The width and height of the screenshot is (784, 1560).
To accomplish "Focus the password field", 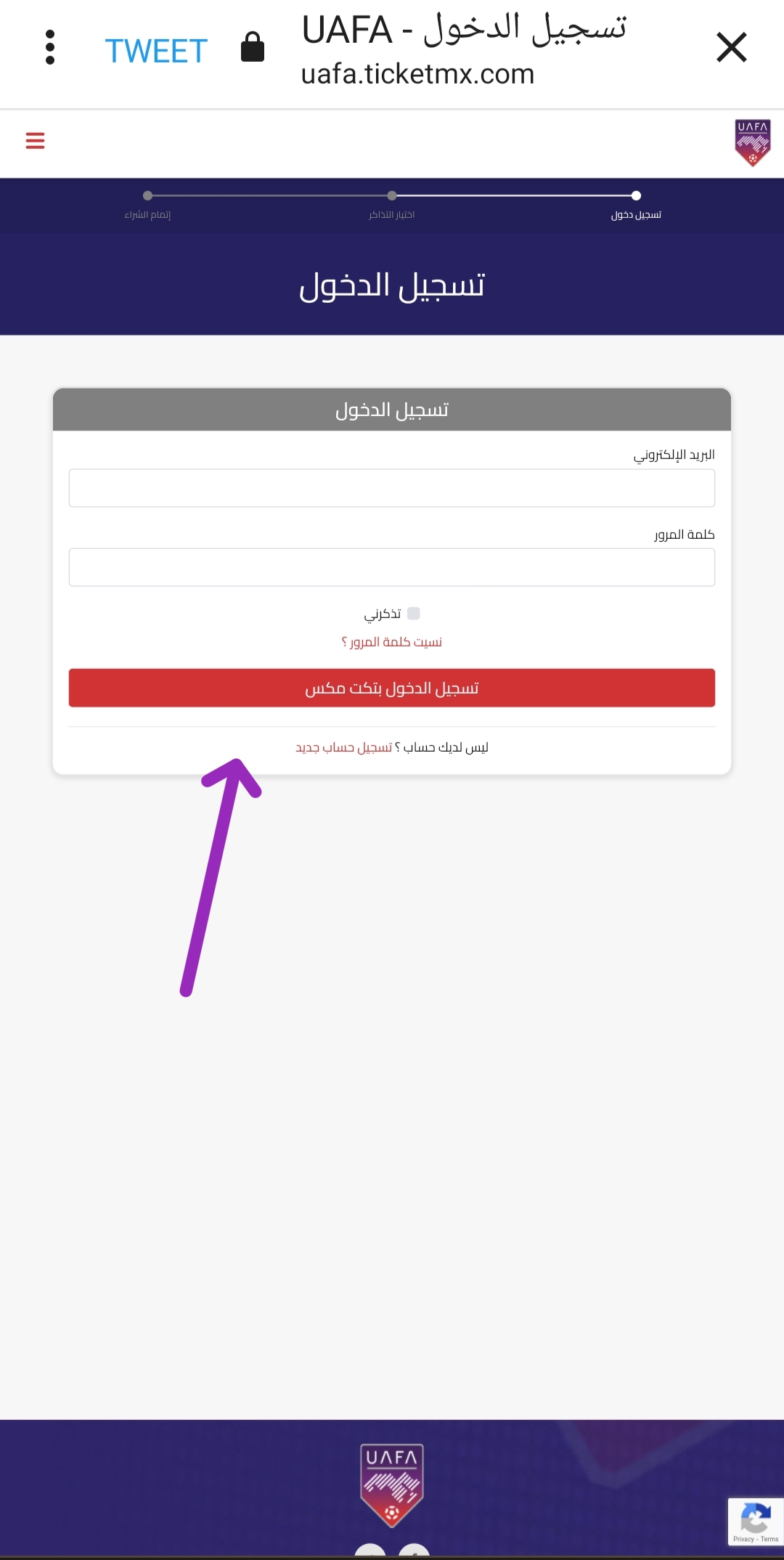I will tap(392, 567).
